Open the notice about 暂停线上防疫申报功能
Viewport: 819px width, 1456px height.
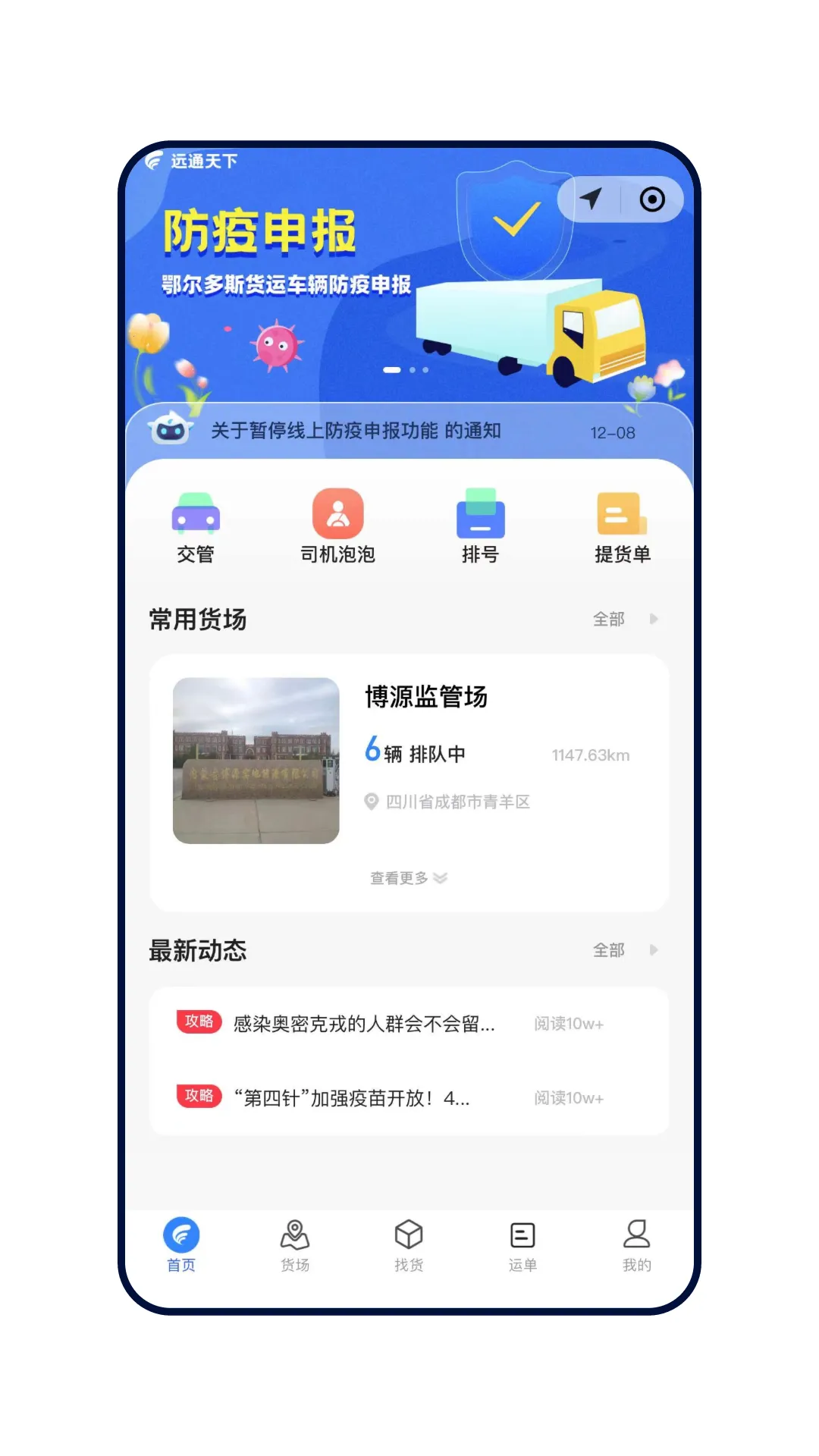pos(356,431)
